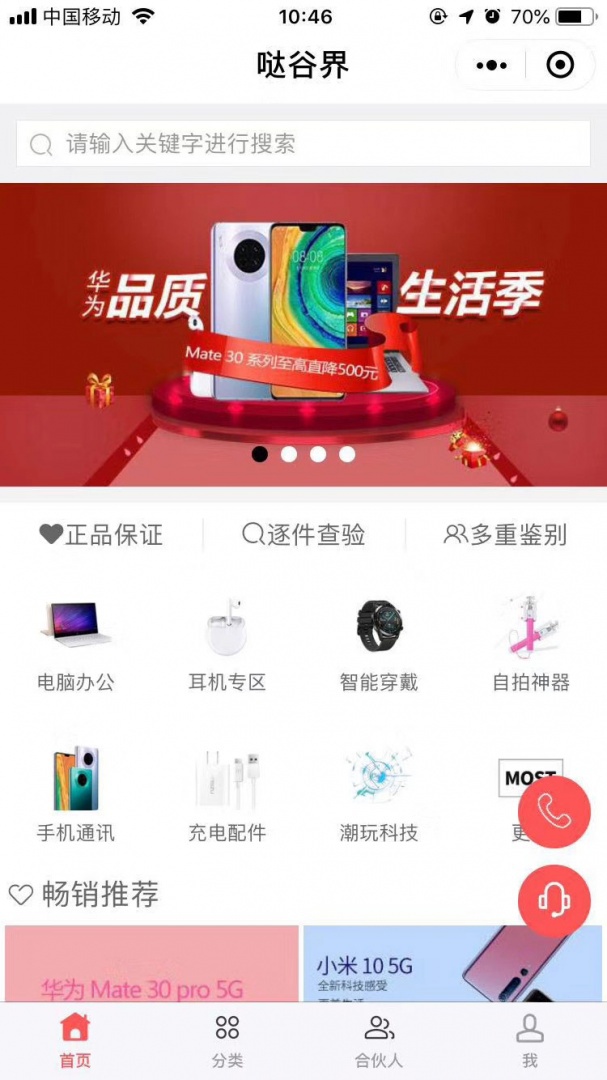Contact customer service via the headset button
The width and height of the screenshot is (607, 1080).
[554, 900]
